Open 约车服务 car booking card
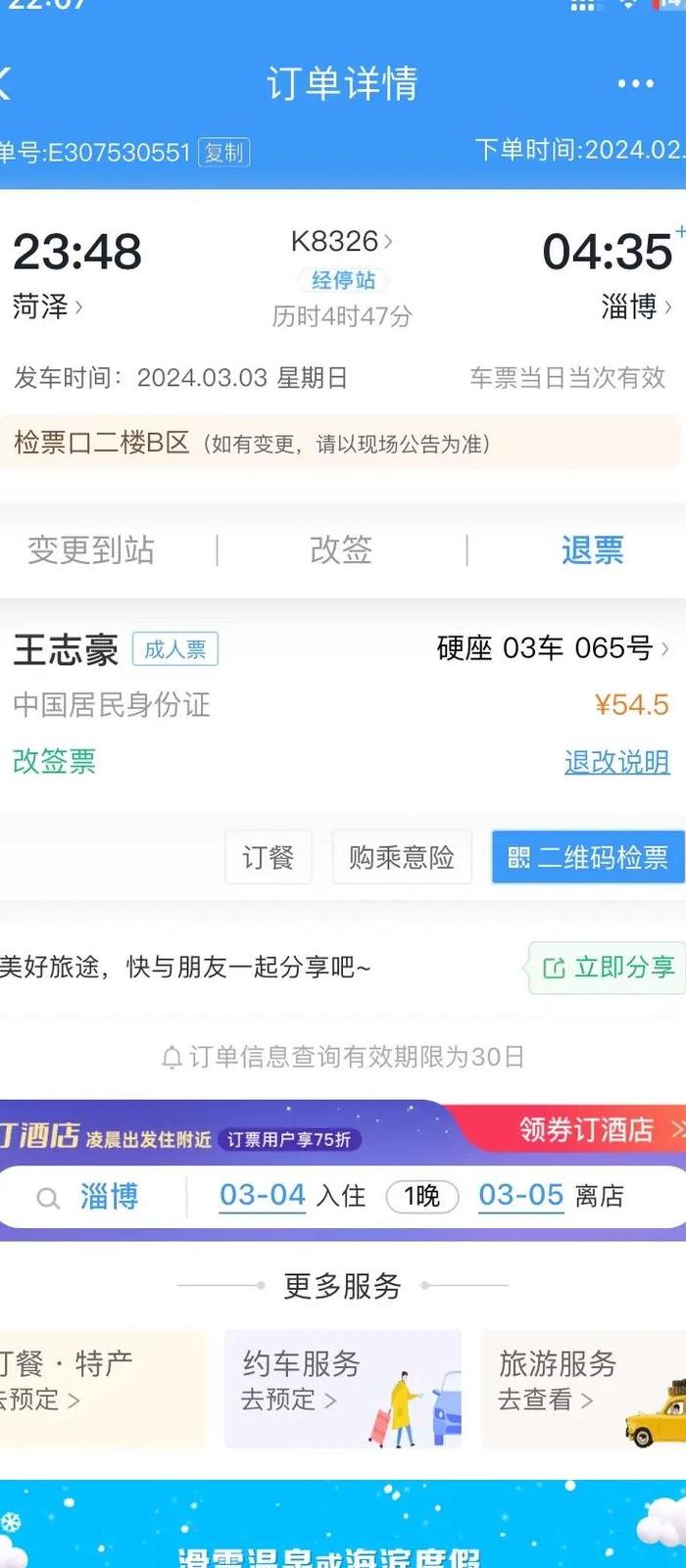Screen dimensions: 686x1568 [343, 1389]
